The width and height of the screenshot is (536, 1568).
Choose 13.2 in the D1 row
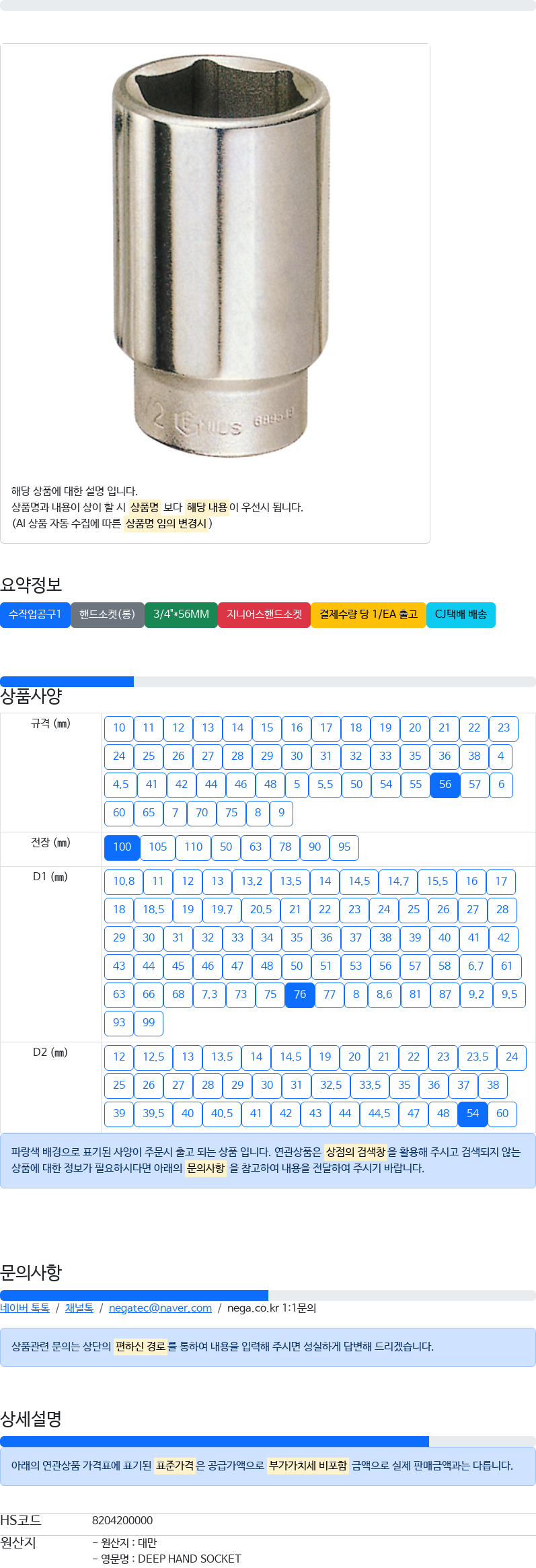(252, 882)
